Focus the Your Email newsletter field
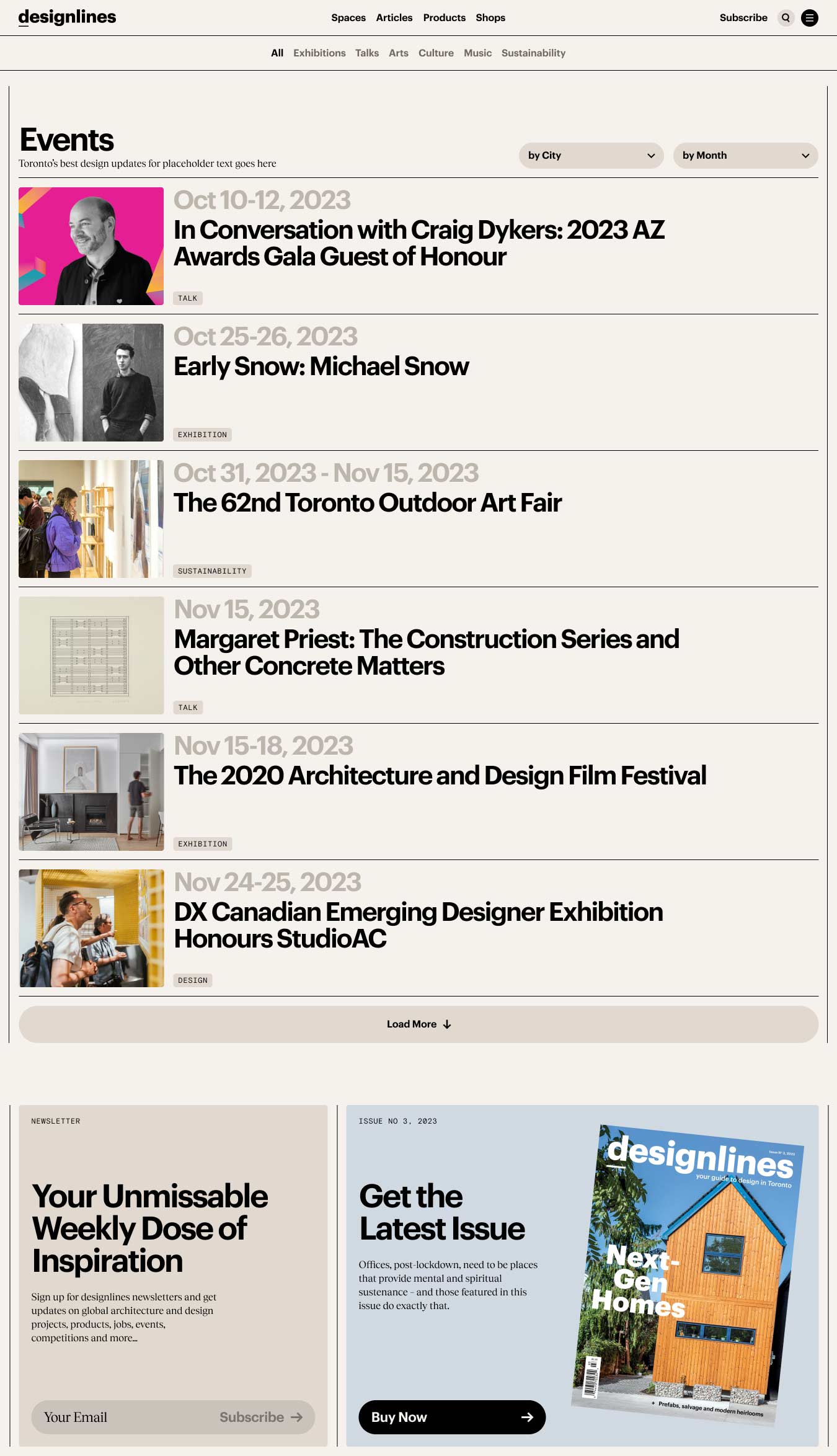The image size is (837, 1456). coord(124,1417)
